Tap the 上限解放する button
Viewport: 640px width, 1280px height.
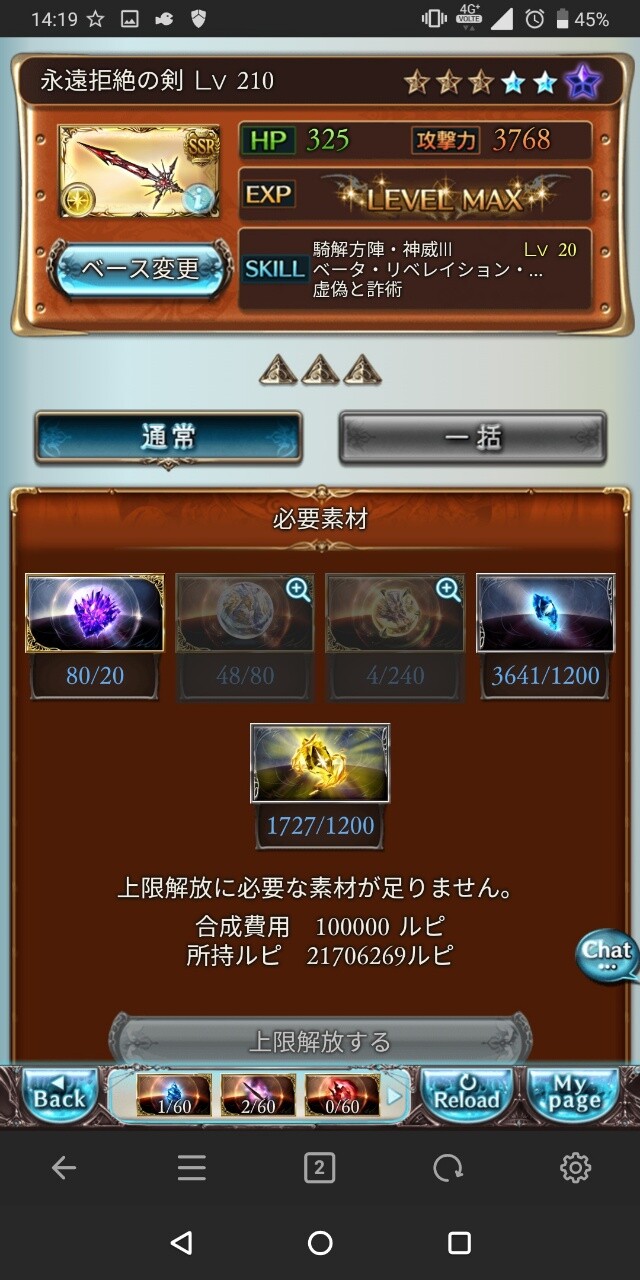tap(320, 1042)
